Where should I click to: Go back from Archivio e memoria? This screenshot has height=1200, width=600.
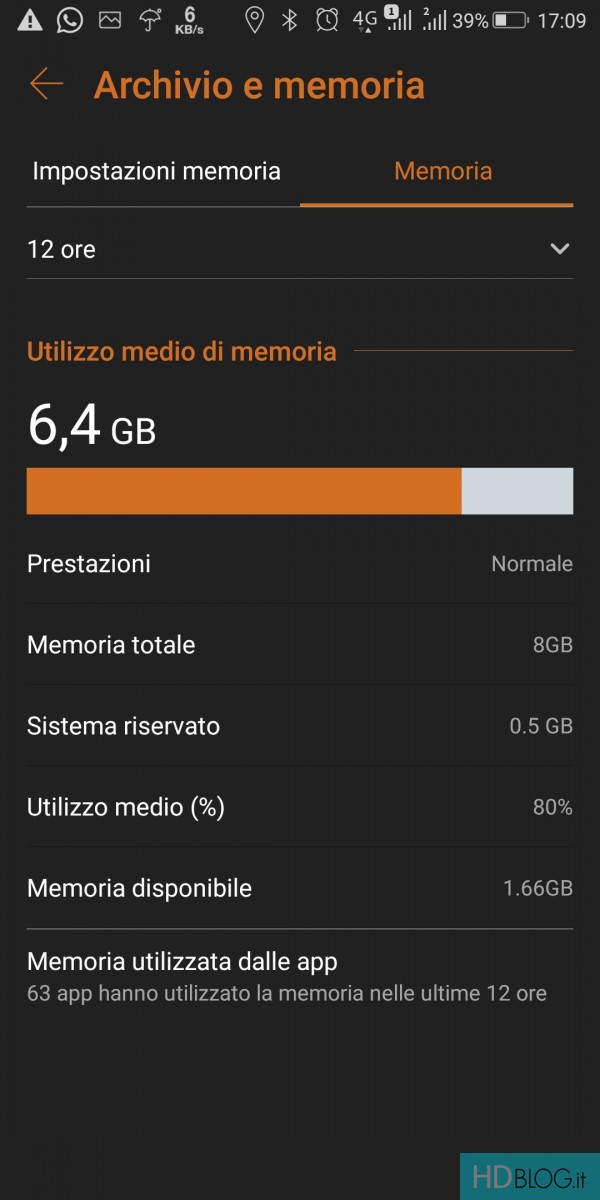tap(46, 85)
